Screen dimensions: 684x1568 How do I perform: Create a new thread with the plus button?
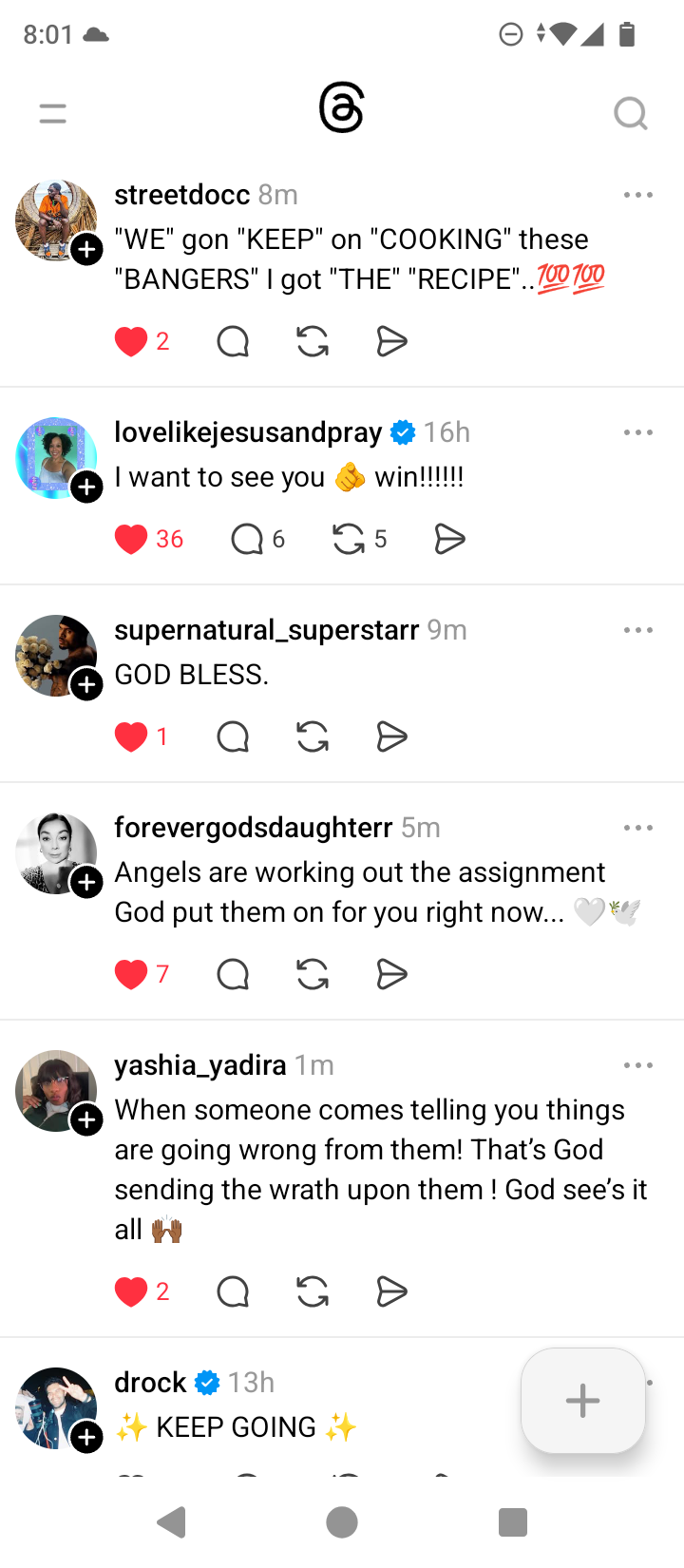(x=582, y=1401)
